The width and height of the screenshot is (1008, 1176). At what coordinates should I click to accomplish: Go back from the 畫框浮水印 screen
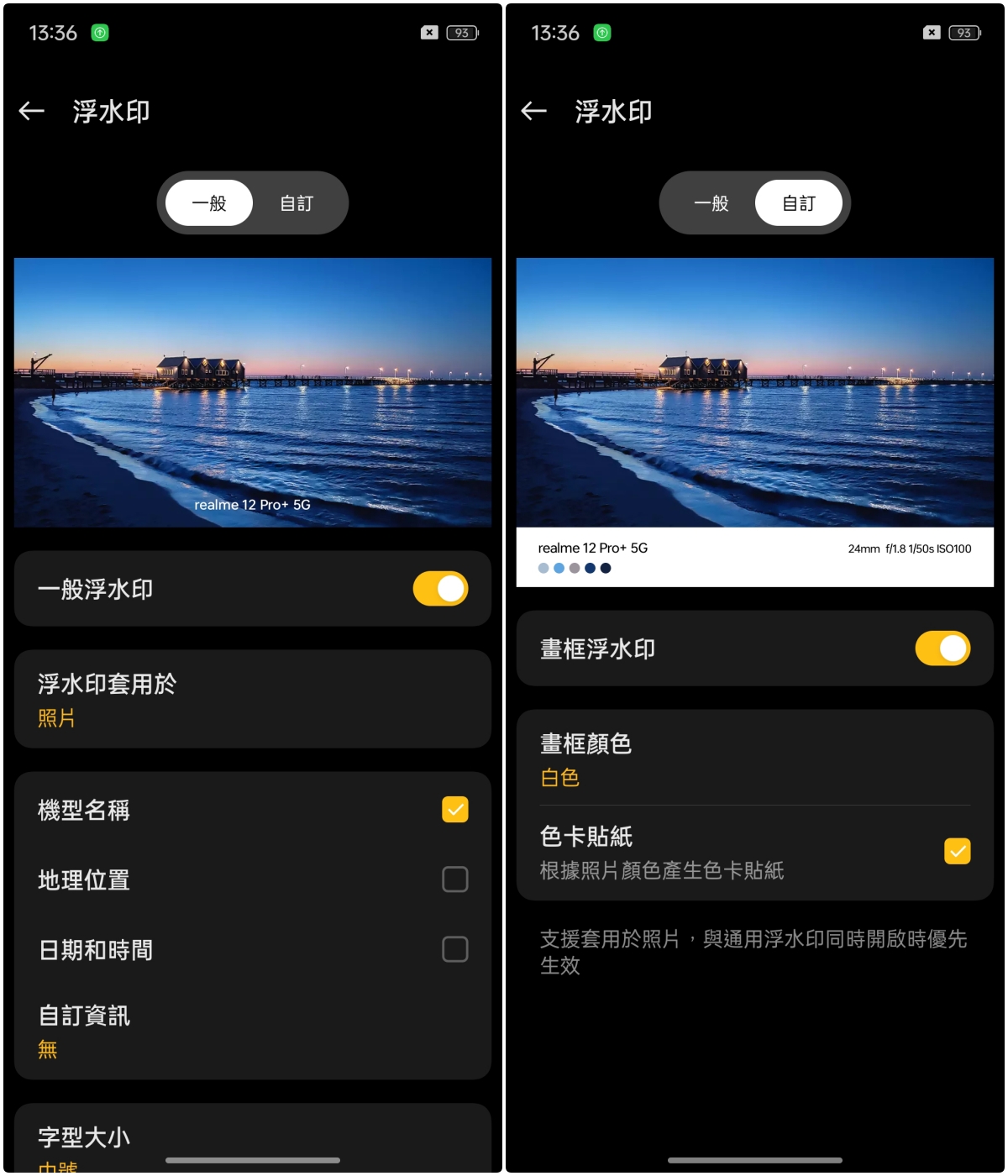click(x=534, y=111)
